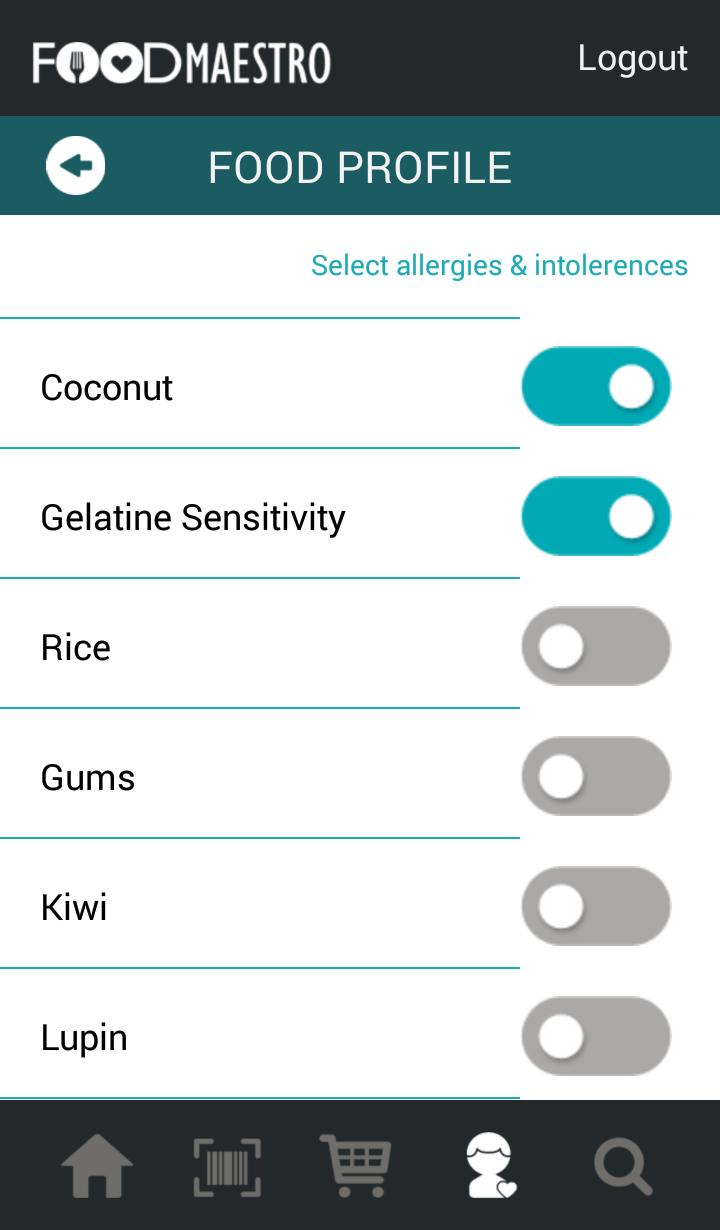Switch on the Gums toggle
The width and height of the screenshot is (720, 1230).
596,776
